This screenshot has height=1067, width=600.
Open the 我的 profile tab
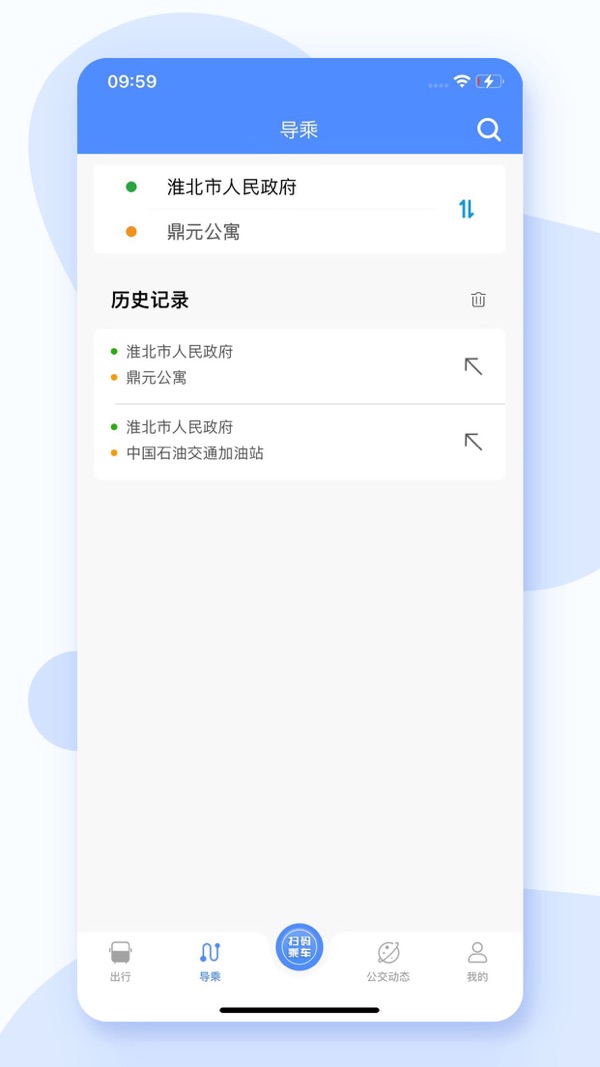click(x=477, y=961)
